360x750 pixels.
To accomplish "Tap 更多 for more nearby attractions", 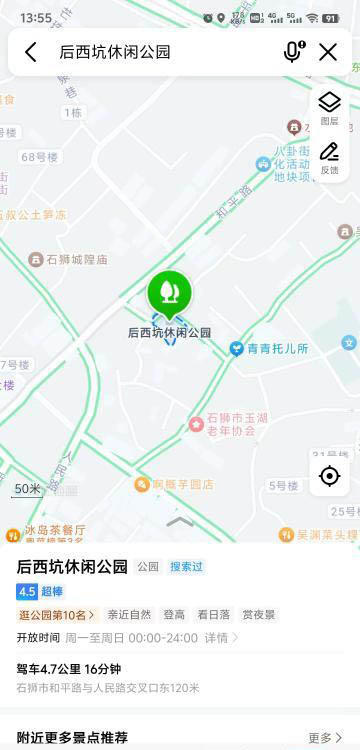I will pyautogui.click(x=326, y=738).
